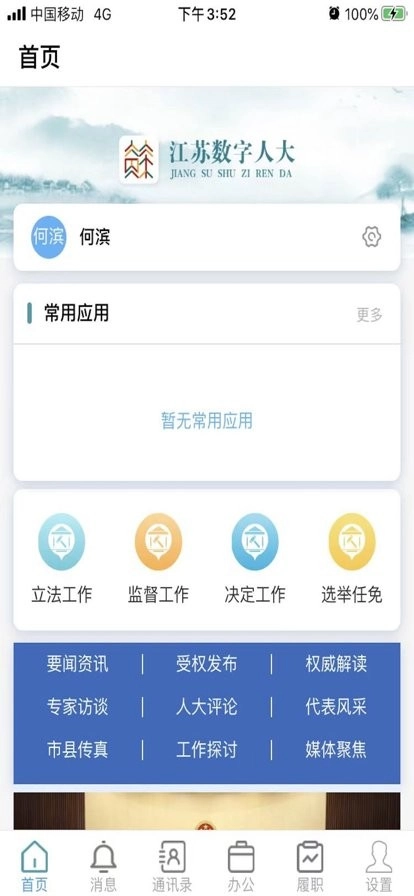Screen dimensions: 414x896
Task: Tap 更多 in 常用应用 section
Action: tap(369, 314)
